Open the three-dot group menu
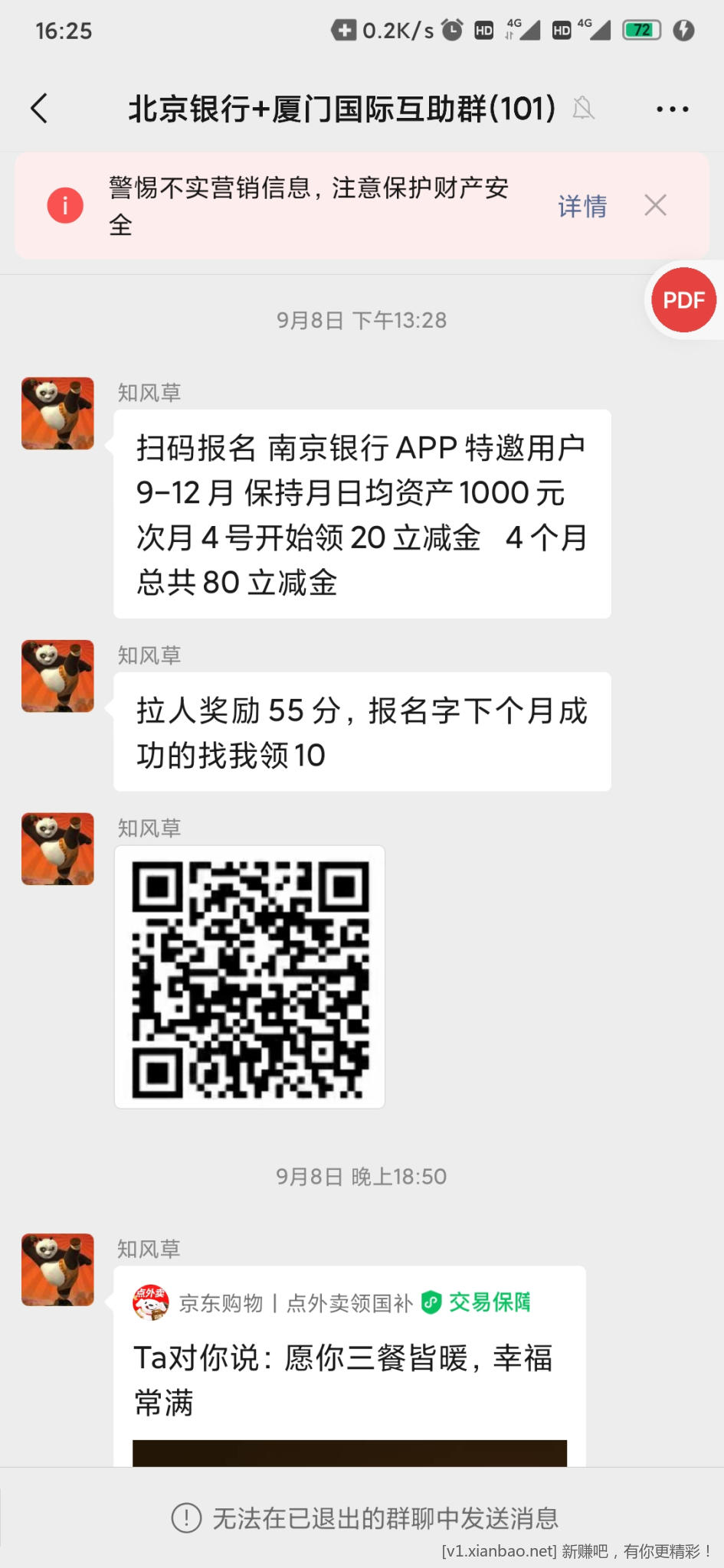Viewport: 724px width, 1568px height. pyautogui.click(x=672, y=109)
